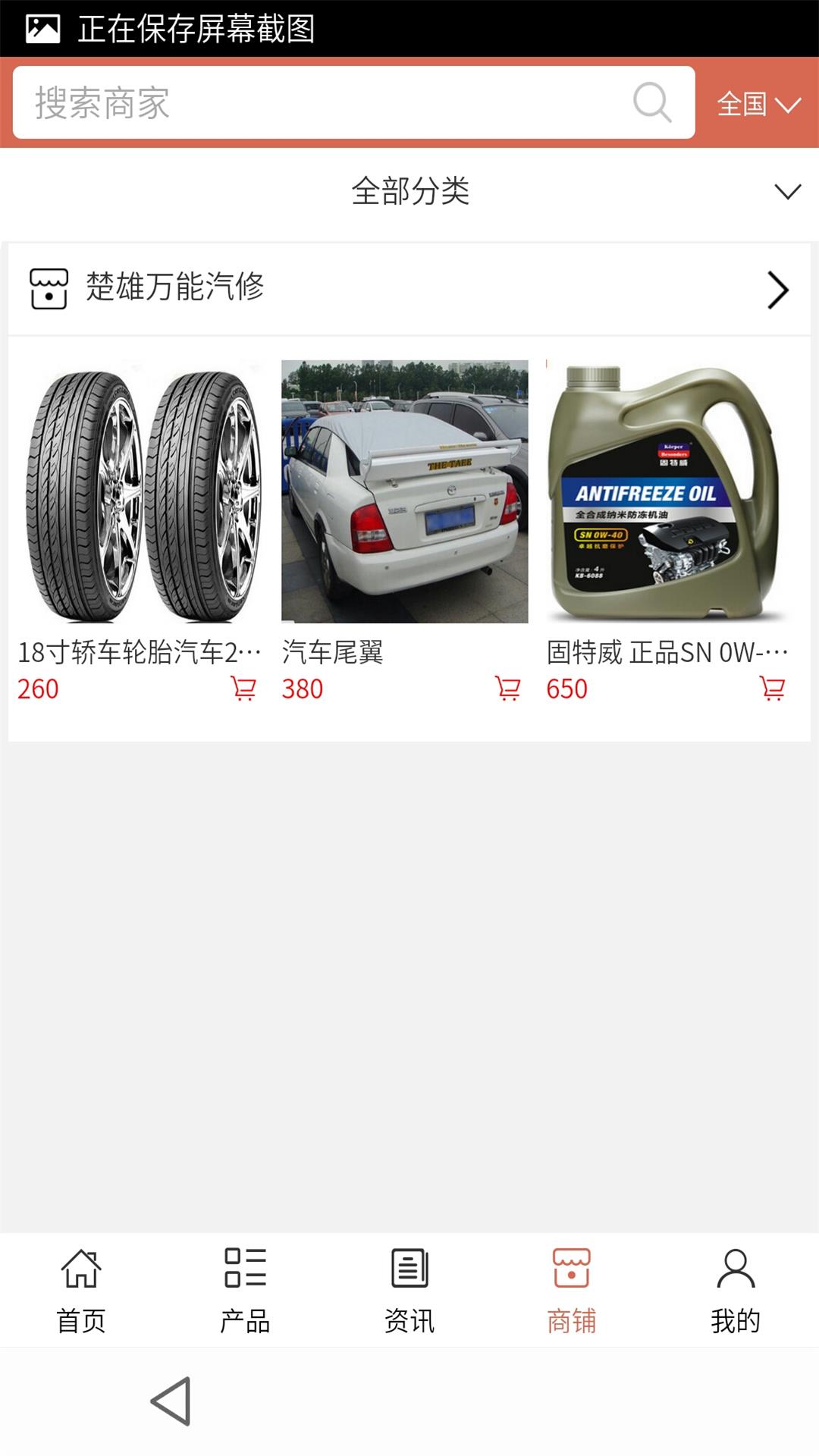Switch to the 资讯 tab

coord(409,1290)
